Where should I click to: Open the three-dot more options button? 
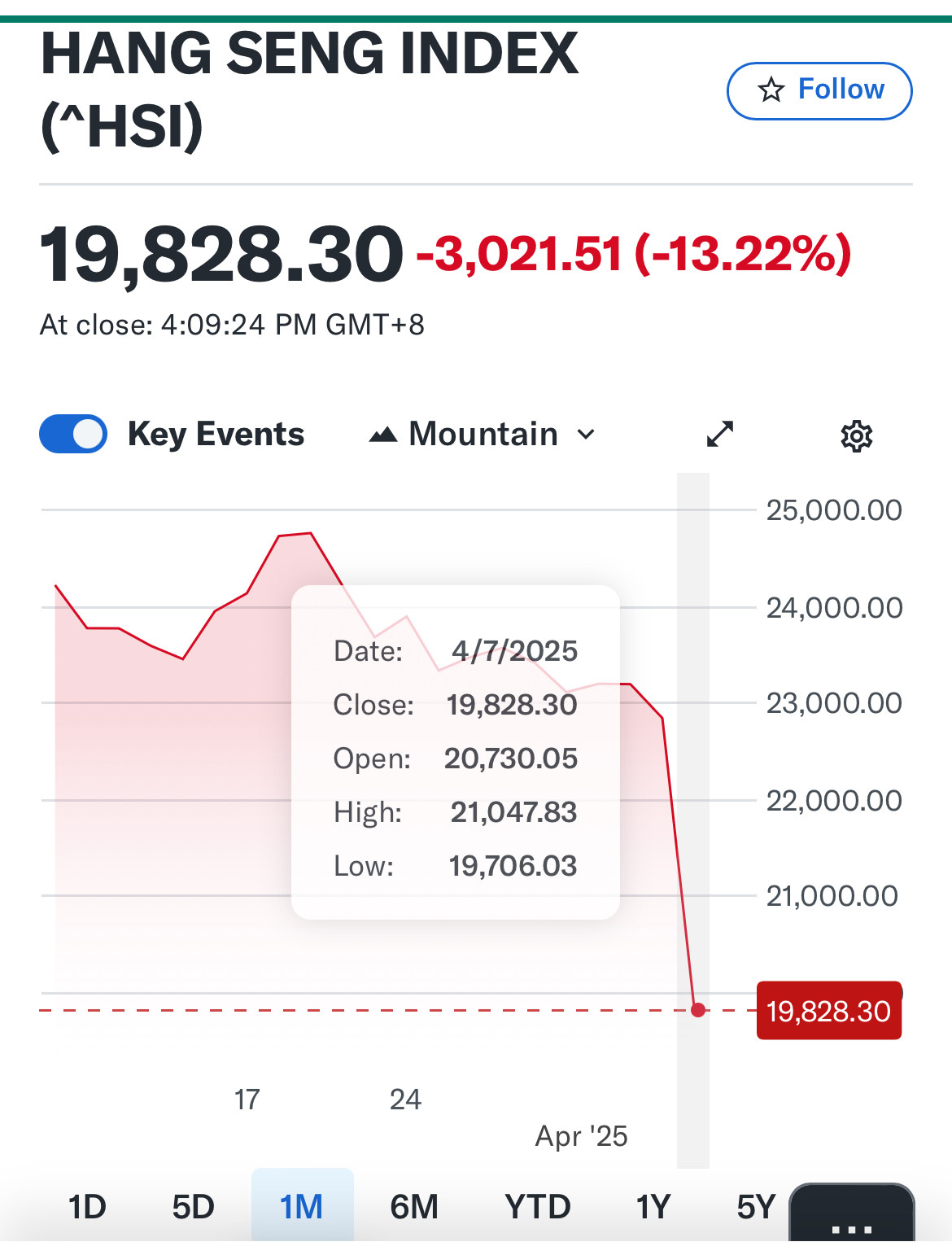851,1218
